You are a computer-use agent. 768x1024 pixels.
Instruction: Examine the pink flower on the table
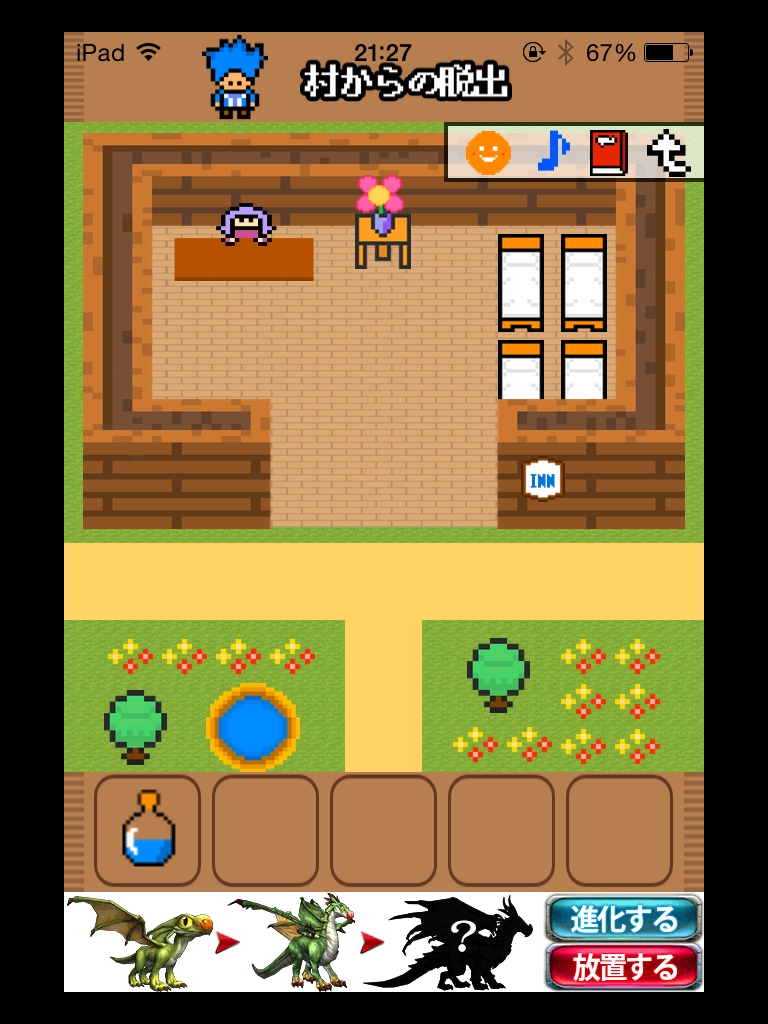[x=380, y=197]
